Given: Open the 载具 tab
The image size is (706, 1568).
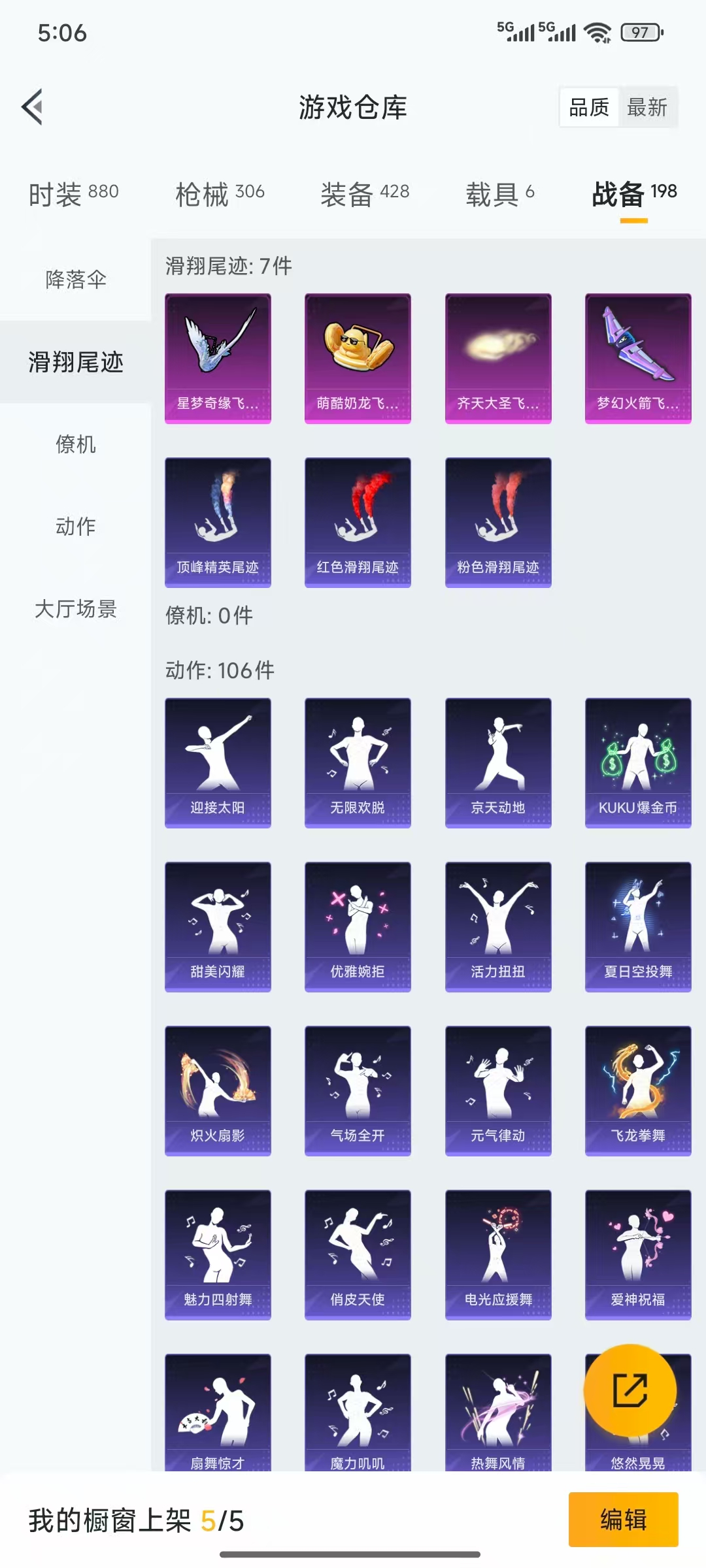Looking at the screenshot, I should [x=500, y=193].
